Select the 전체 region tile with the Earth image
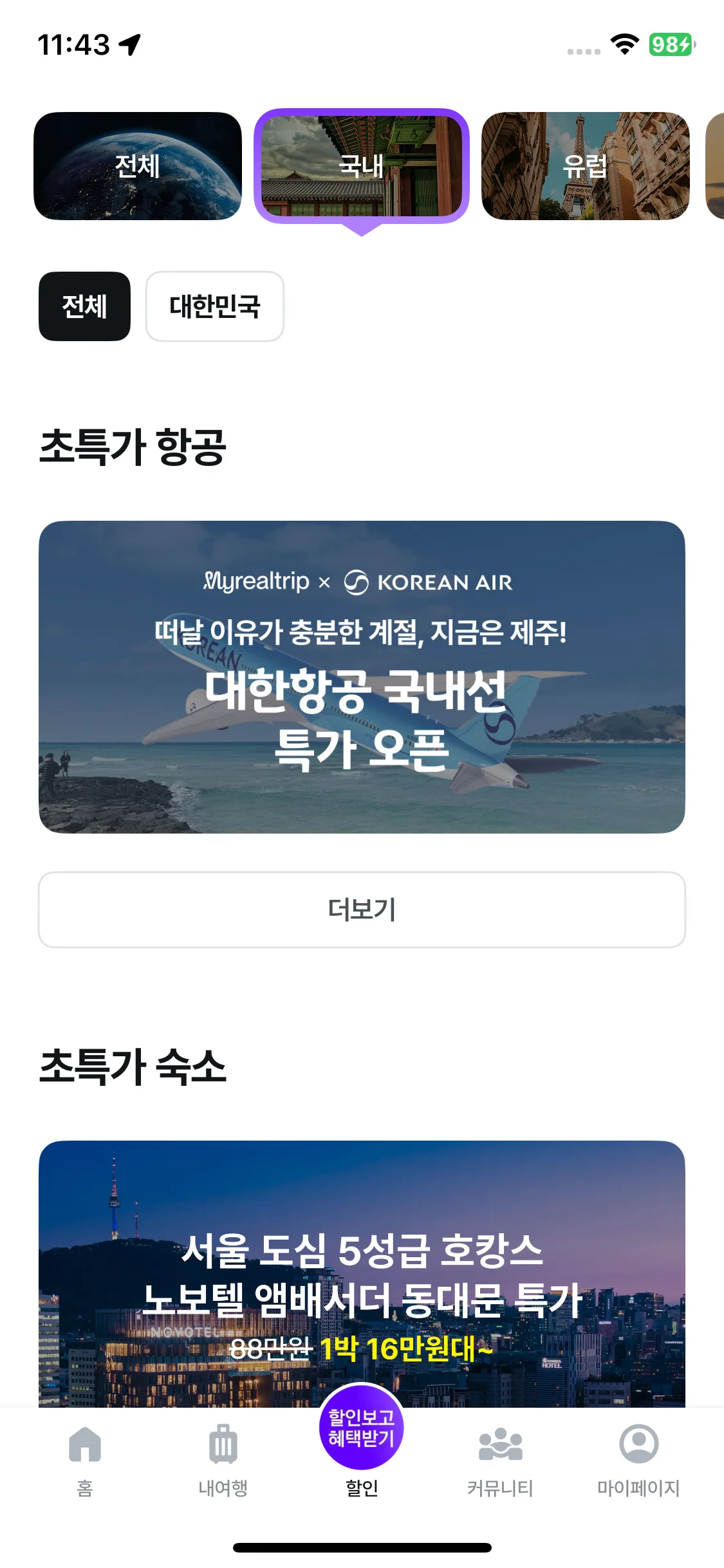 coord(138,166)
